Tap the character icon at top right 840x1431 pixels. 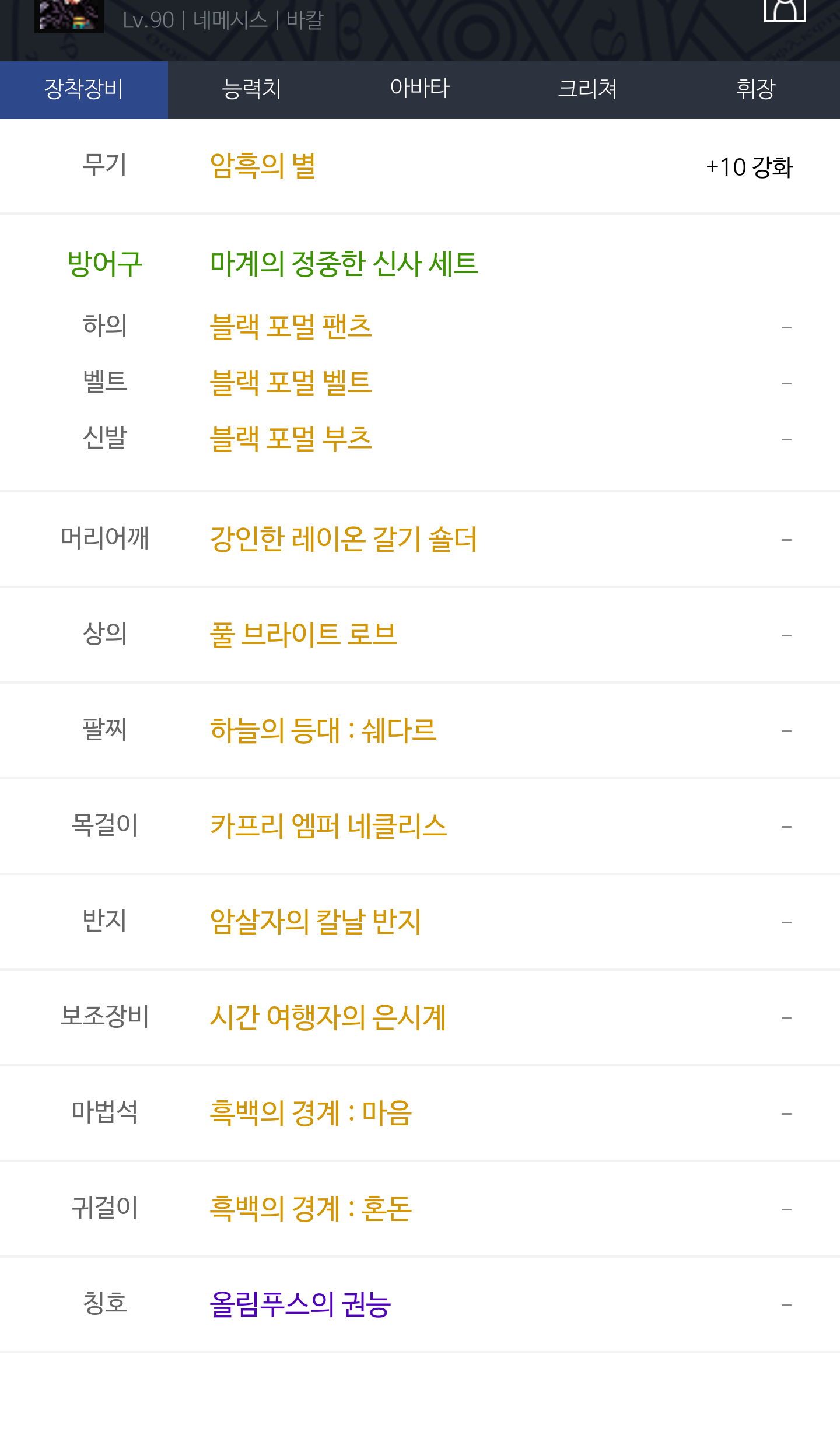[x=785, y=9]
